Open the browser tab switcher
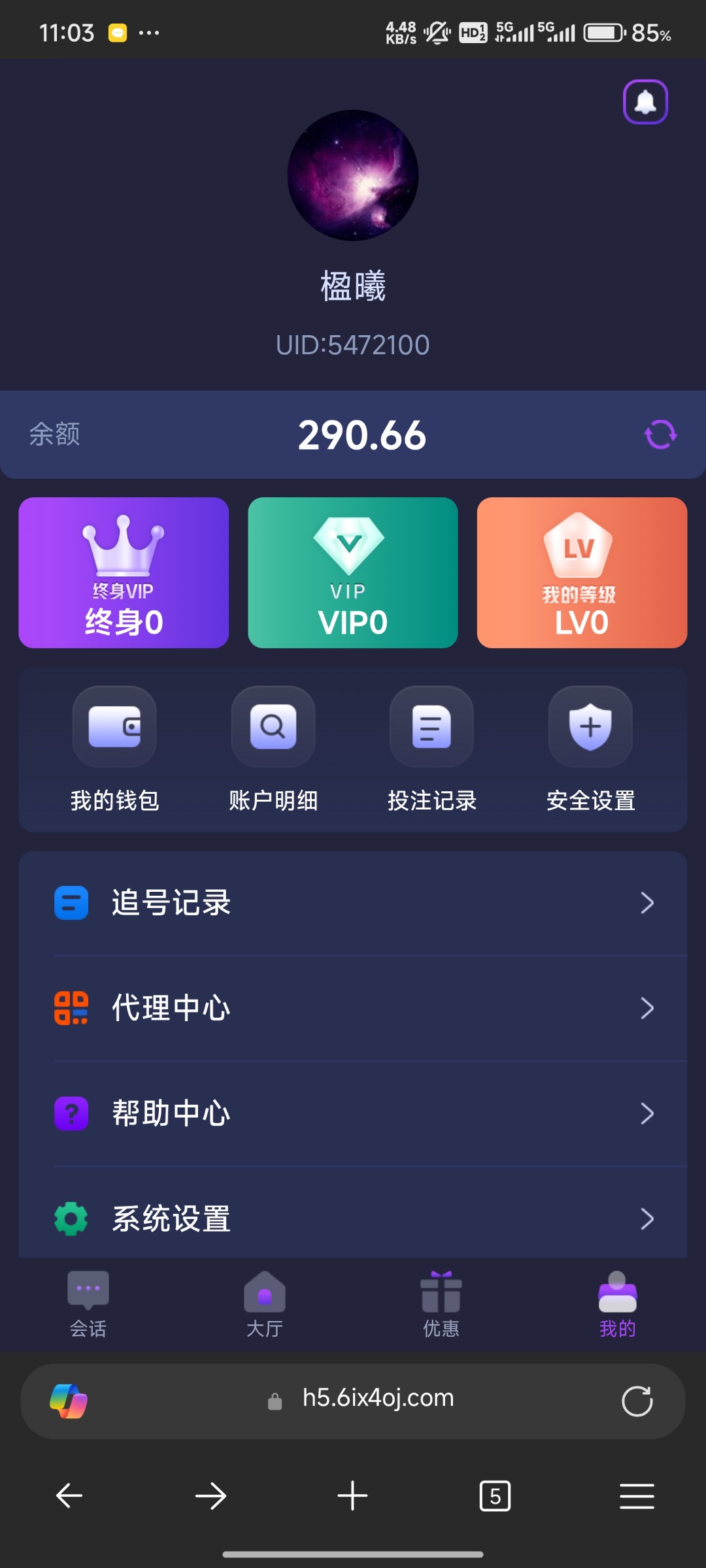The image size is (706, 1568). click(x=495, y=1495)
